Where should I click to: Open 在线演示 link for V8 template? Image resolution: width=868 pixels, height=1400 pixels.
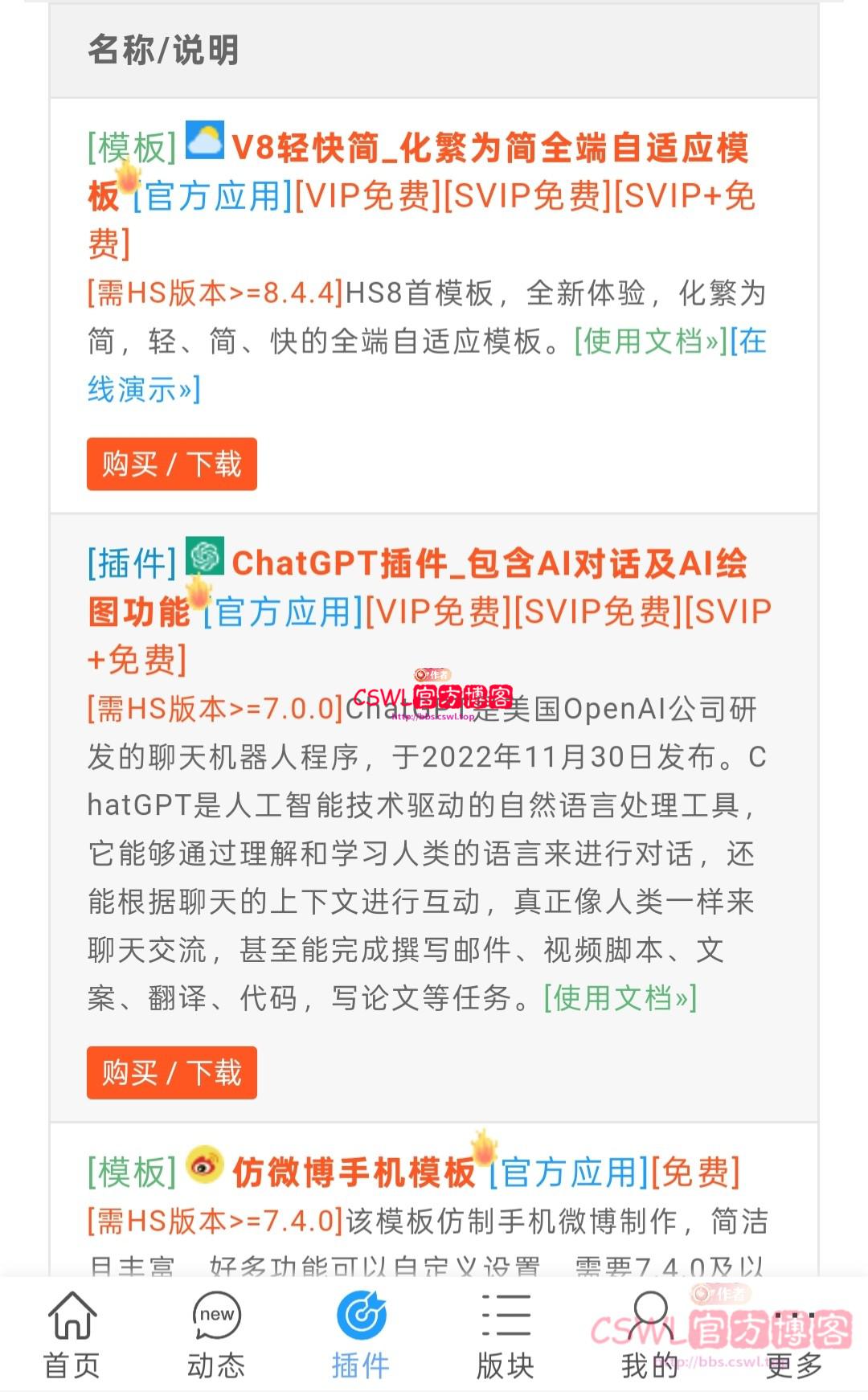click(143, 390)
